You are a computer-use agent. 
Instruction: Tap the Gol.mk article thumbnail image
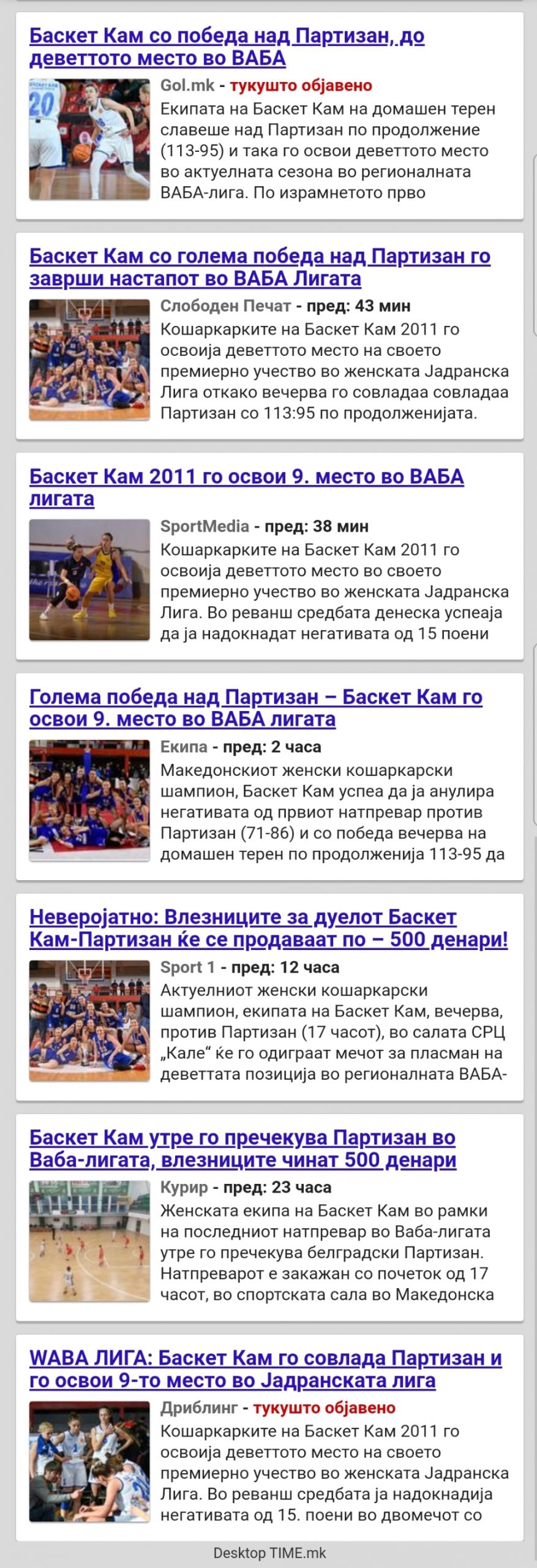[x=89, y=139]
